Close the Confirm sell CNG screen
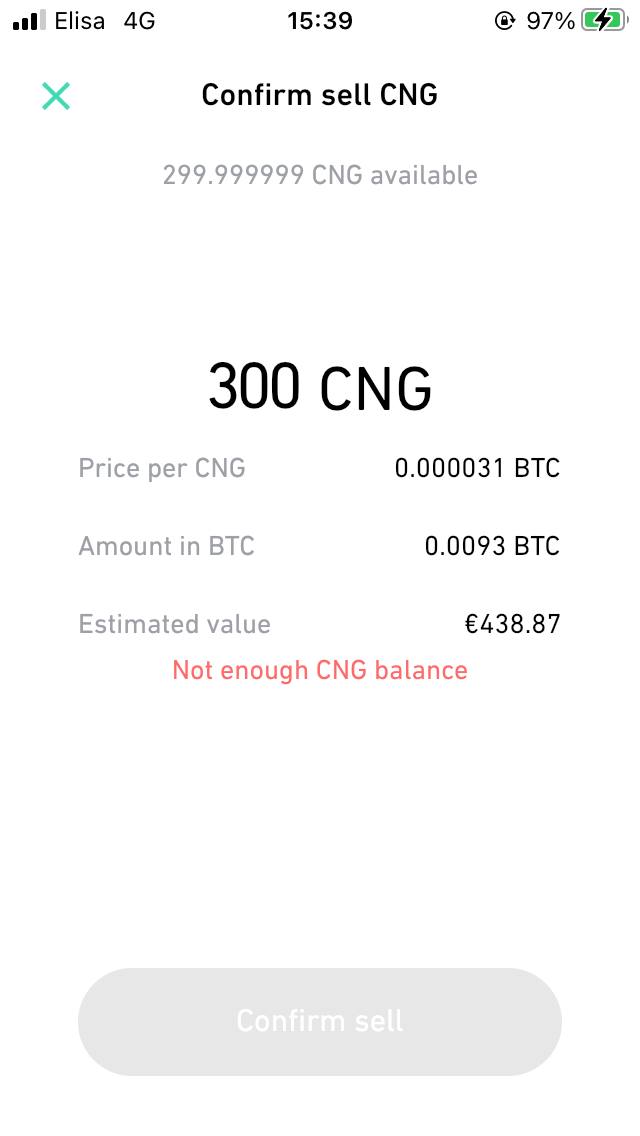Image resolution: width=640 pixels, height=1136 pixels. (56, 96)
